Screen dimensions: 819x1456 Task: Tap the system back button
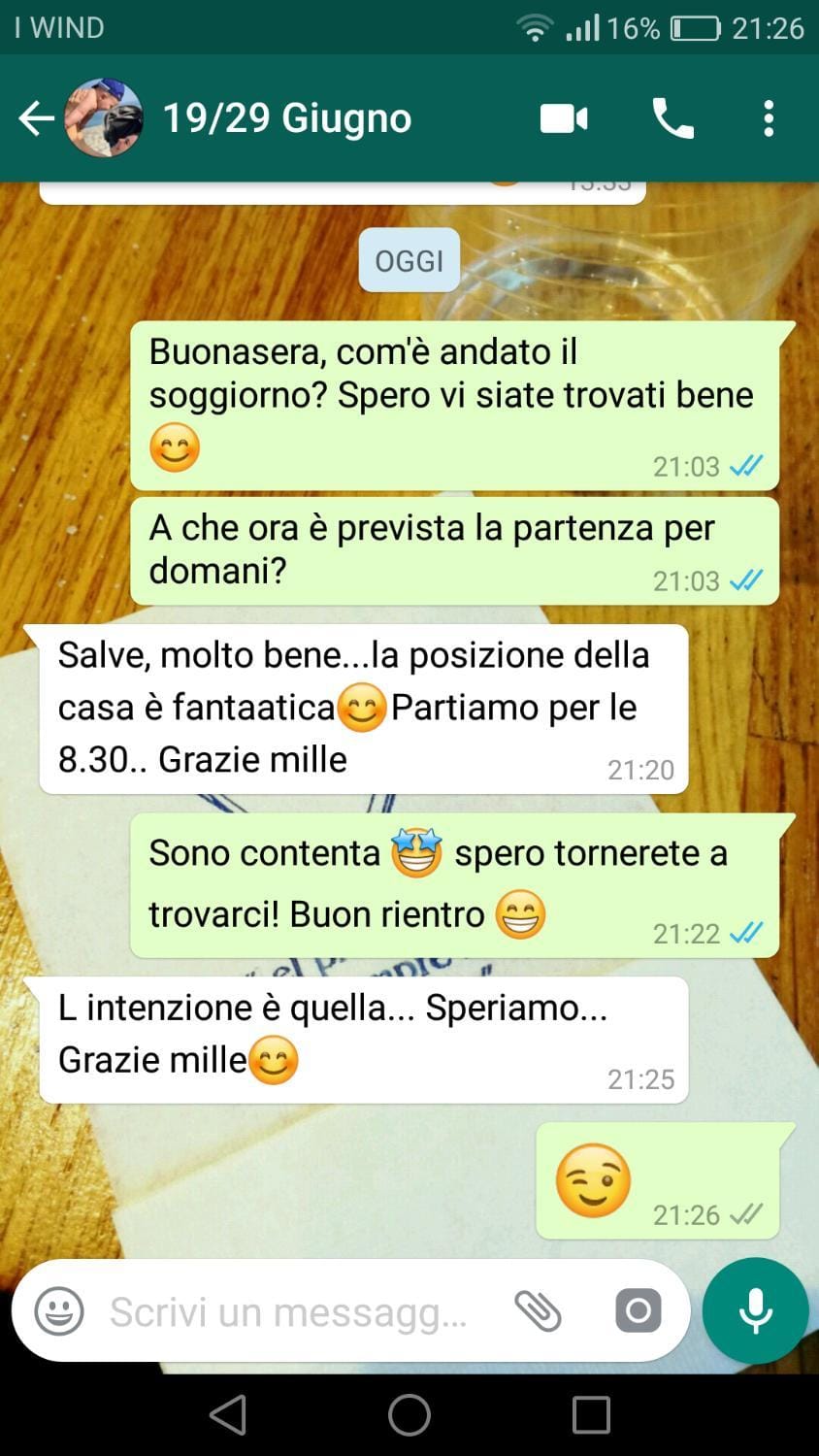229,1414
